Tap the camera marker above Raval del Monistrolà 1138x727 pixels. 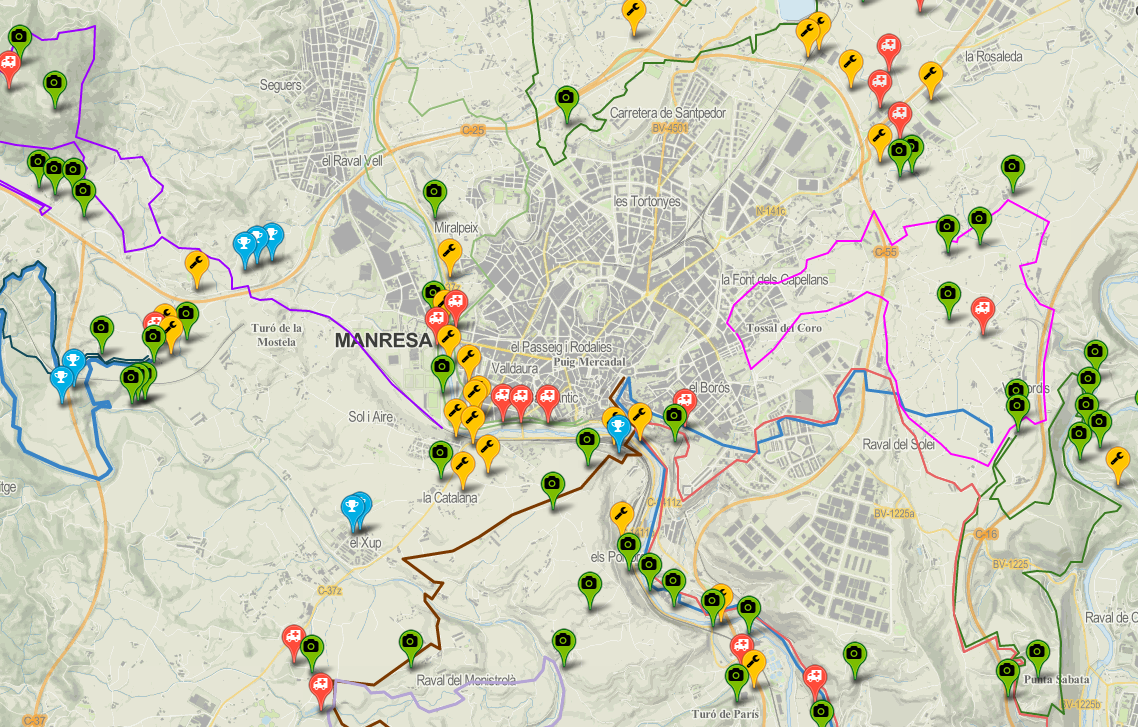pyautogui.click(x=410, y=642)
